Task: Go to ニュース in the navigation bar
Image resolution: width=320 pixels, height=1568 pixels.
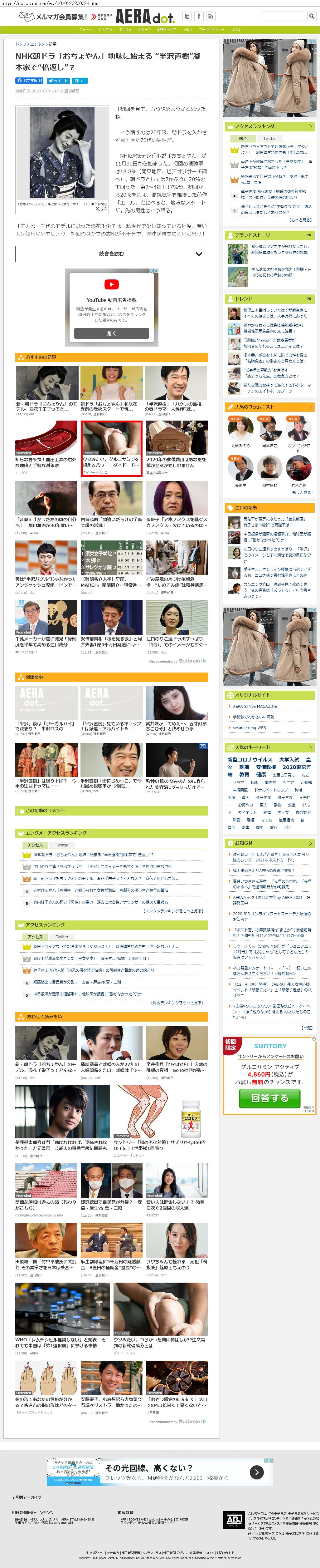Action: (86, 29)
